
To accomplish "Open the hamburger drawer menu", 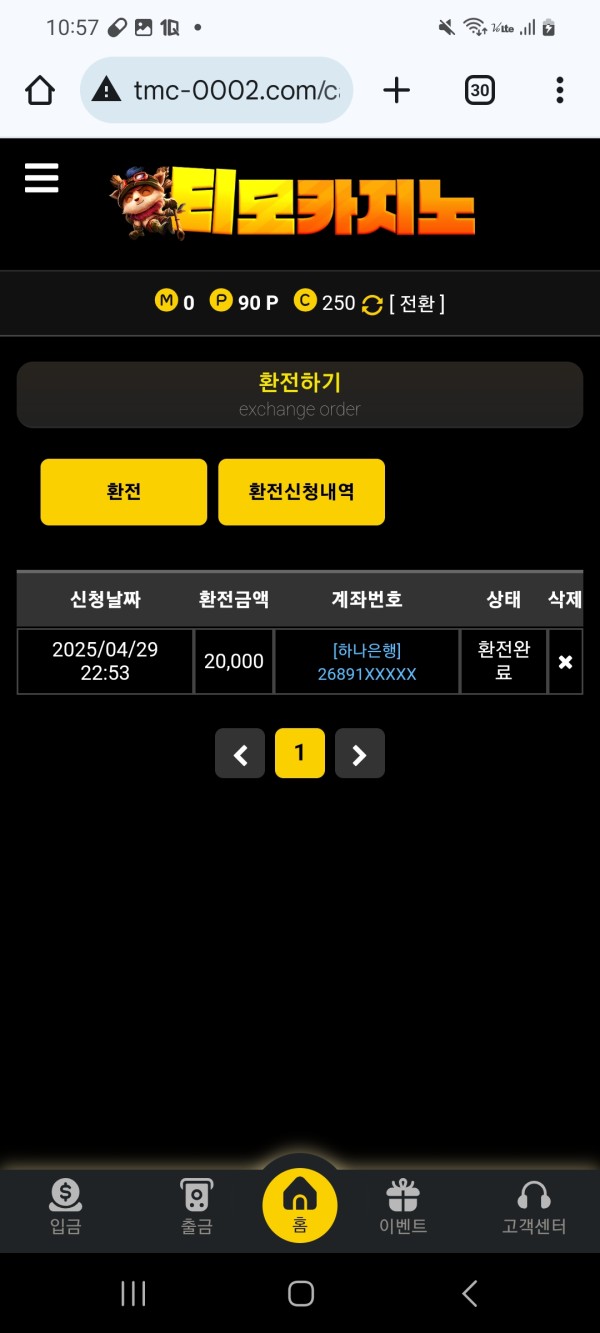I will pos(41,178).
